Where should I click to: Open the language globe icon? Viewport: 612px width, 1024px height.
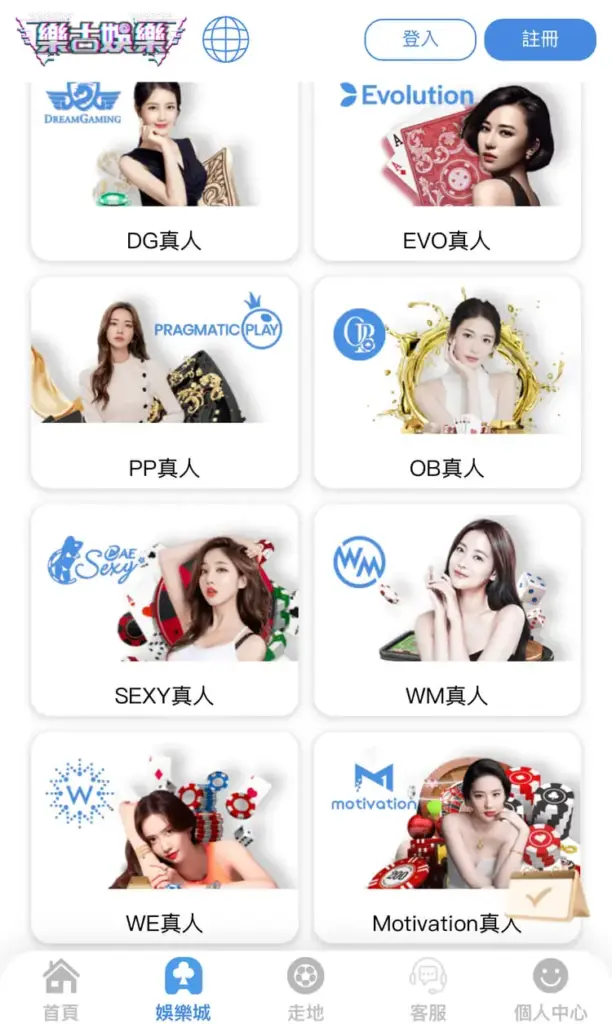click(226, 40)
